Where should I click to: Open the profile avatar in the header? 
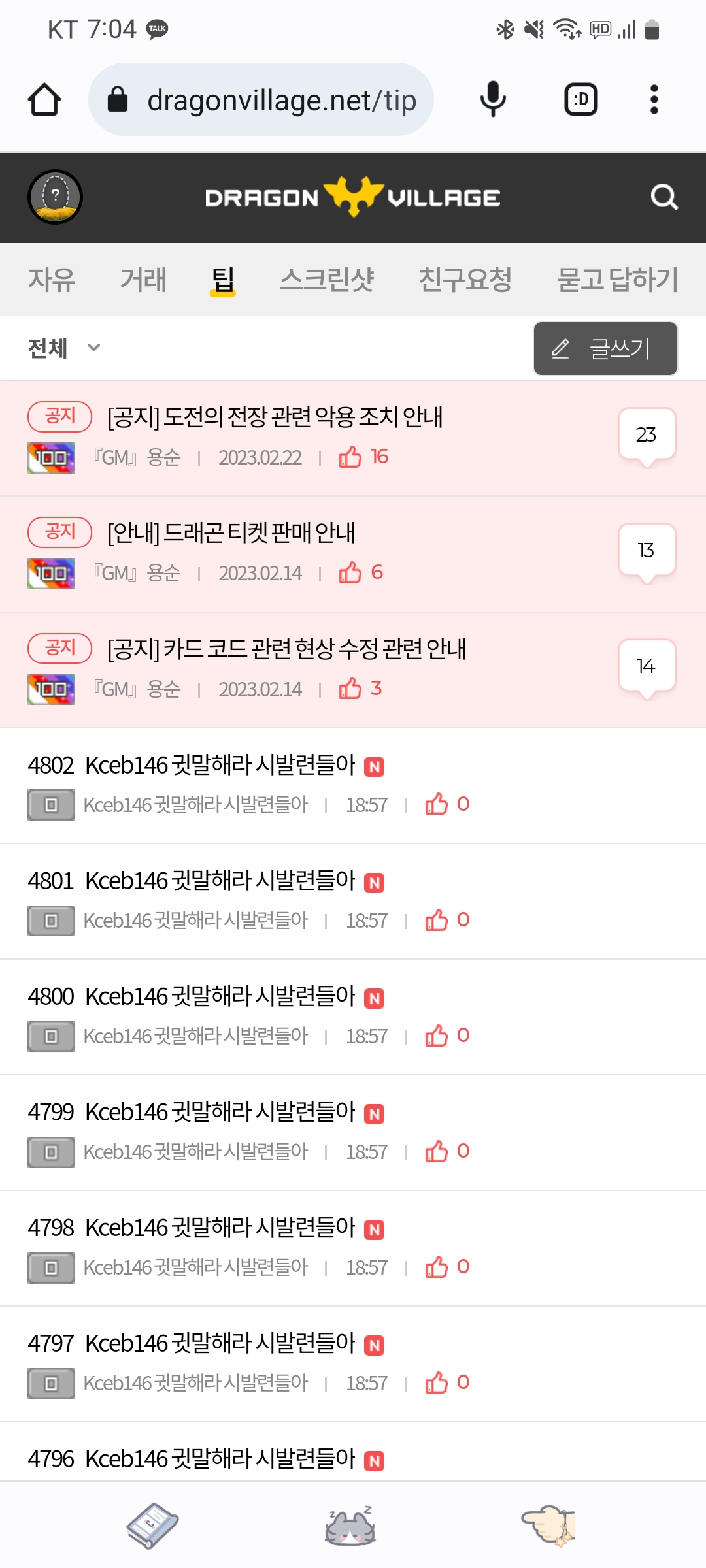tap(55, 197)
